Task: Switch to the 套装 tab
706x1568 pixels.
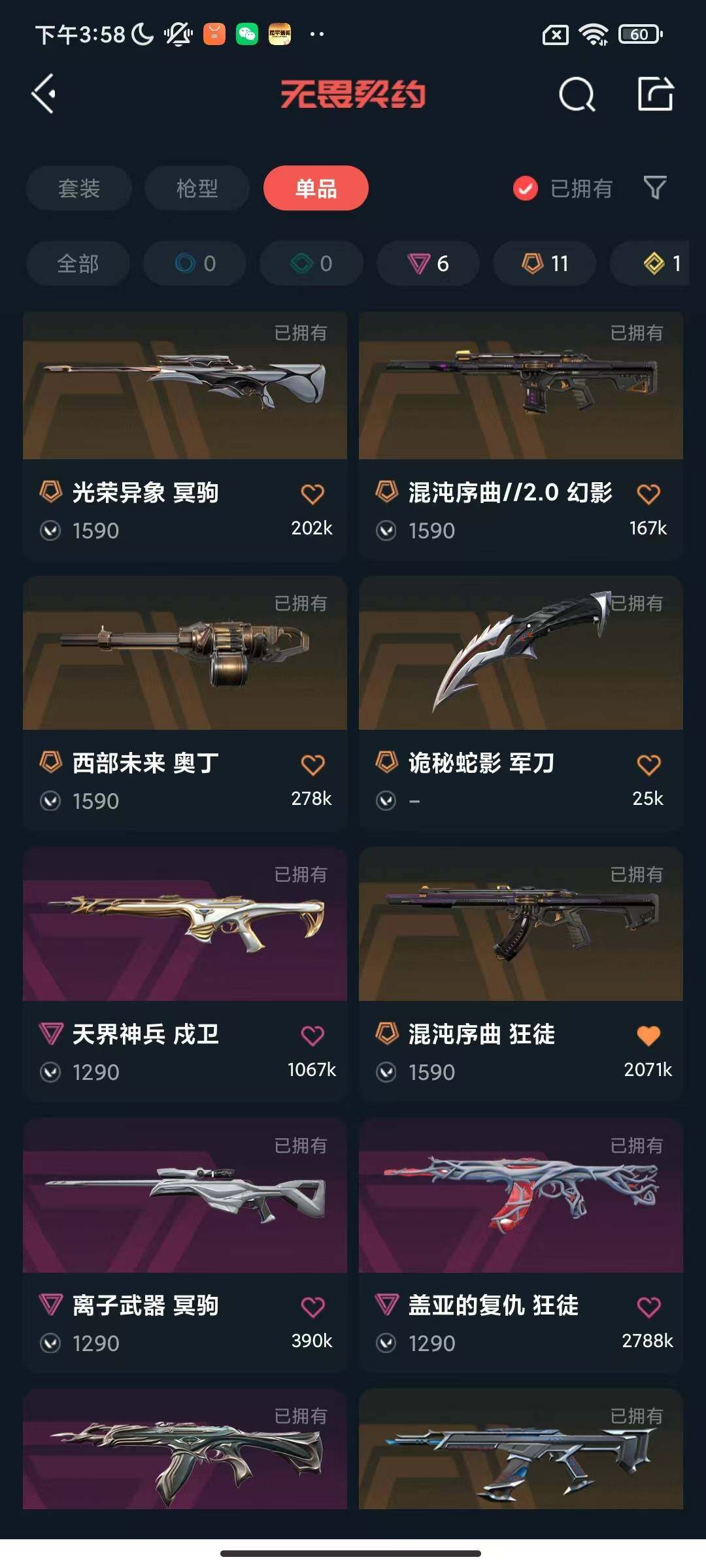Action: pyautogui.click(x=78, y=189)
